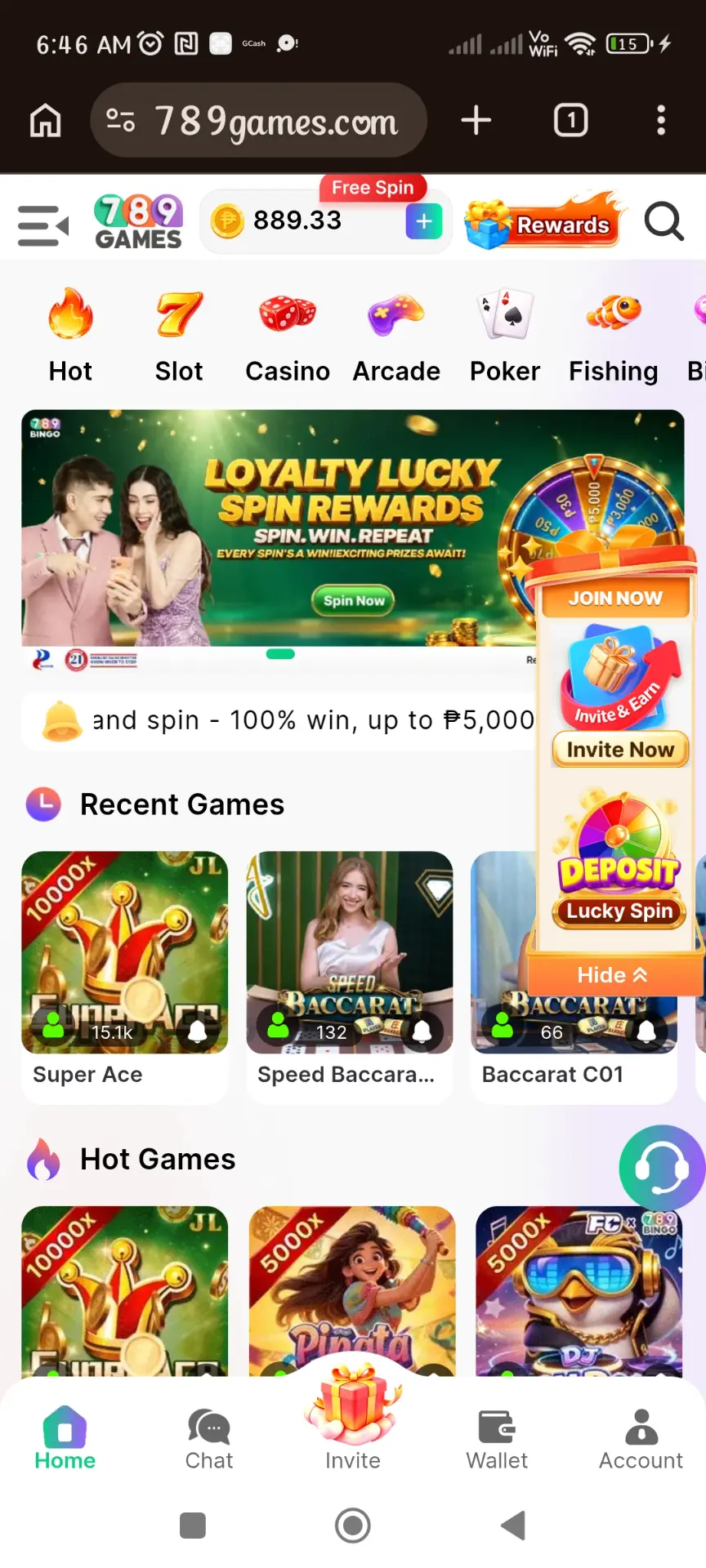
Task: Hide the floating promo panel
Action: 613,974
